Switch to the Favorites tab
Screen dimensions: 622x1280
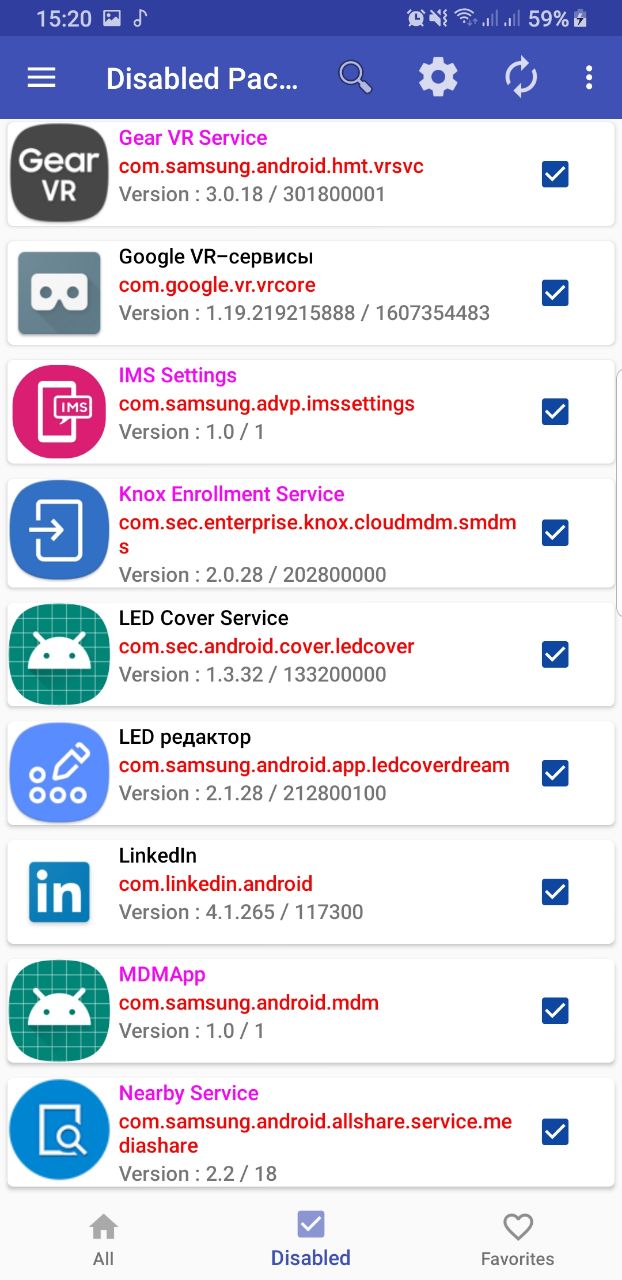pyautogui.click(x=517, y=1240)
